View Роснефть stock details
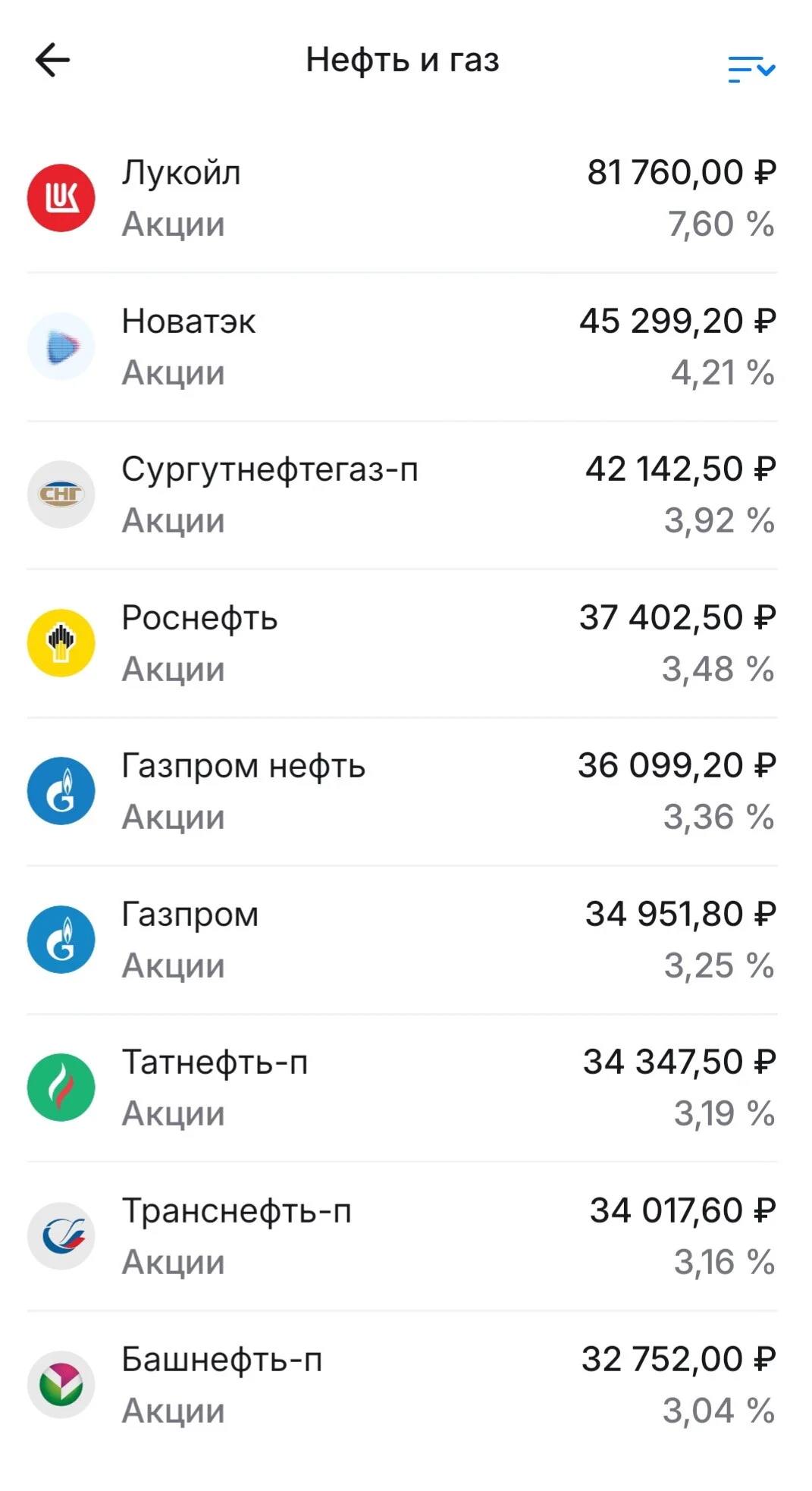 point(403,643)
